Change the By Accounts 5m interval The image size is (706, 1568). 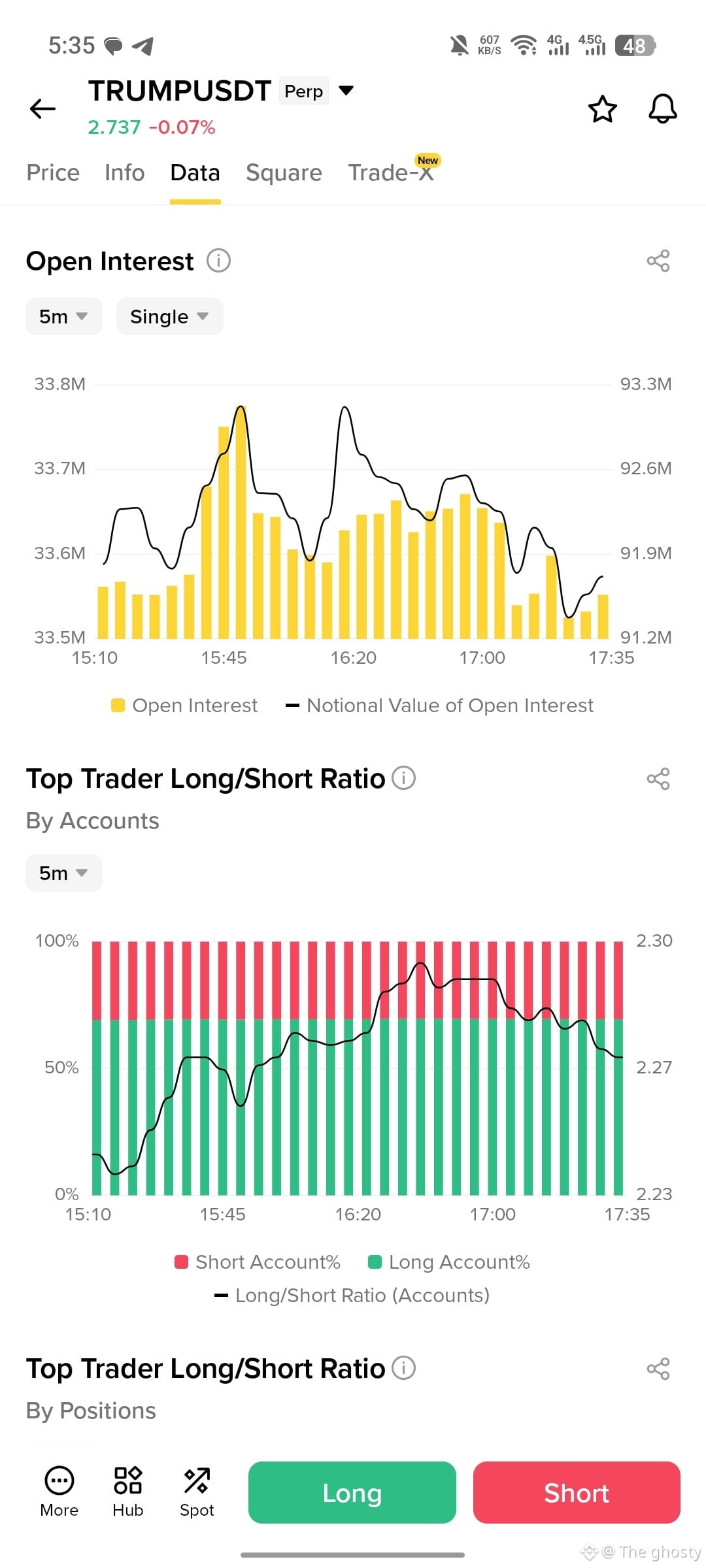tap(64, 873)
